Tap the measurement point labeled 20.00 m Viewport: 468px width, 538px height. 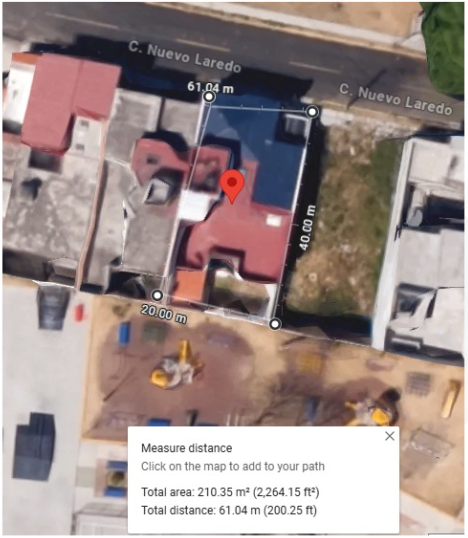click(157, 295)
